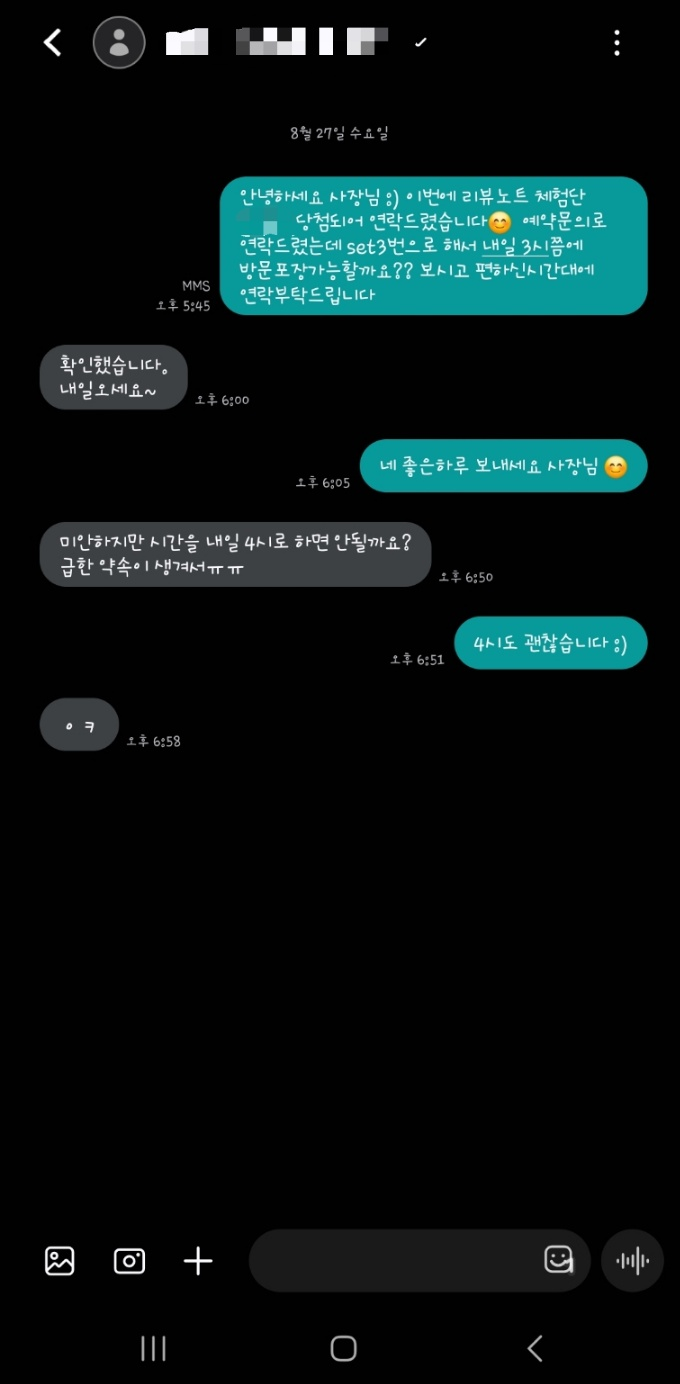680x1384 pixels.
Task: Open the sticker and emoji picker
Action: 558,1260
